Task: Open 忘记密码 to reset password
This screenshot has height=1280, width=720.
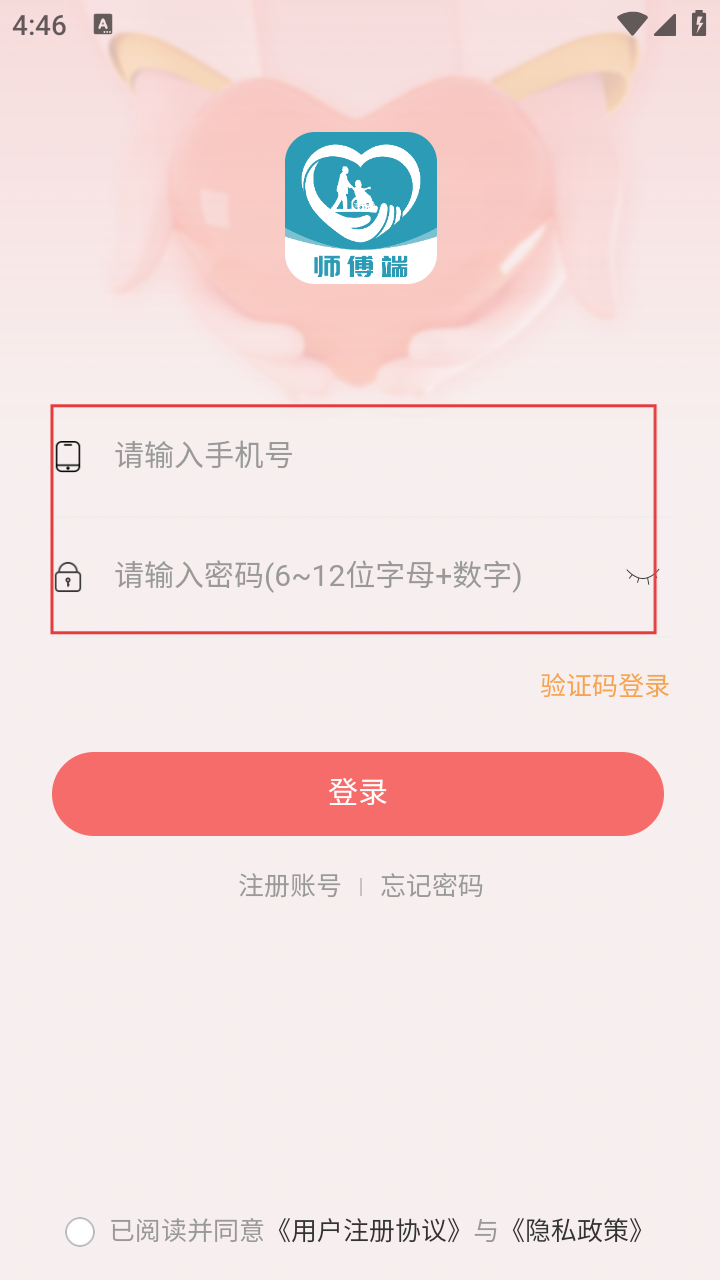Action: [432, 886]
